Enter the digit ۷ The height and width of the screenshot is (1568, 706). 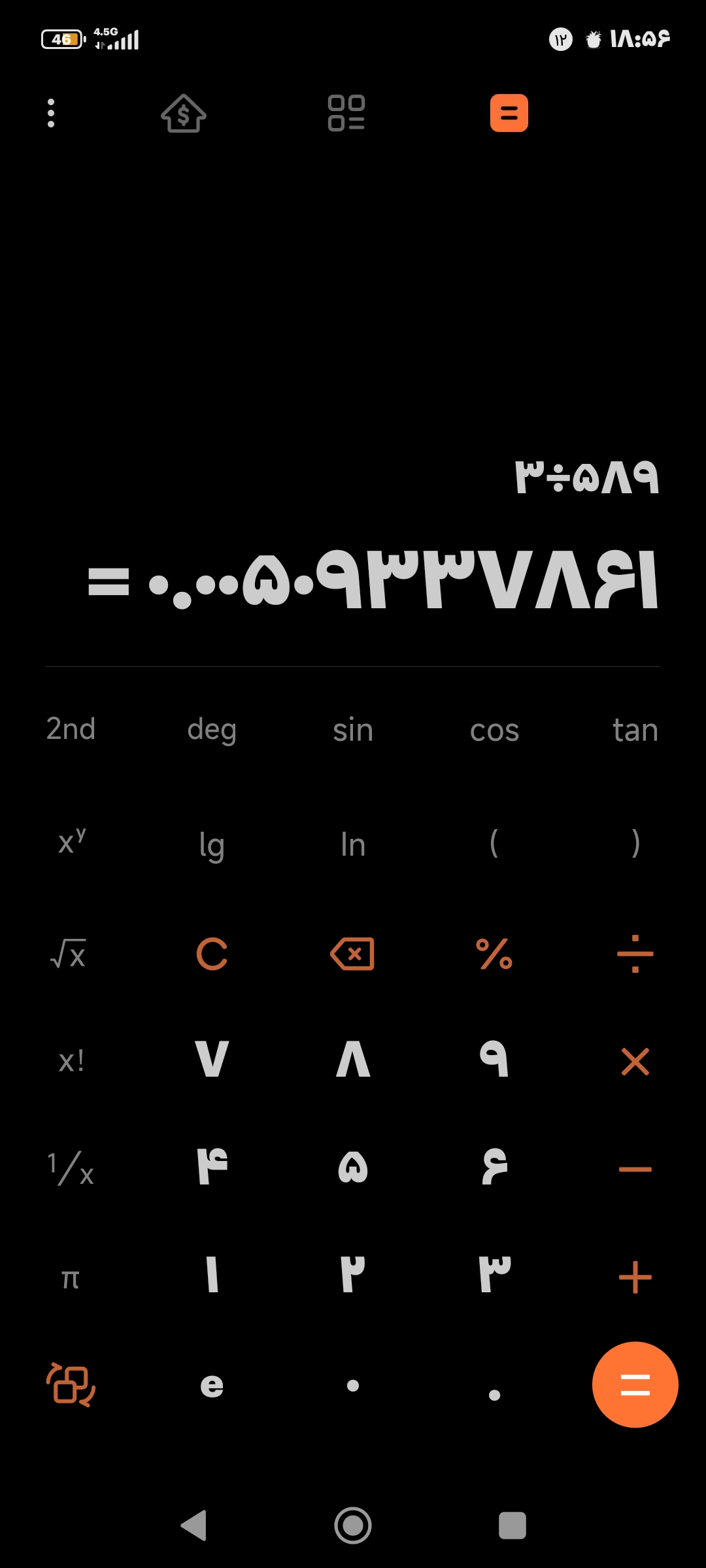click(x=212, y=1060)
